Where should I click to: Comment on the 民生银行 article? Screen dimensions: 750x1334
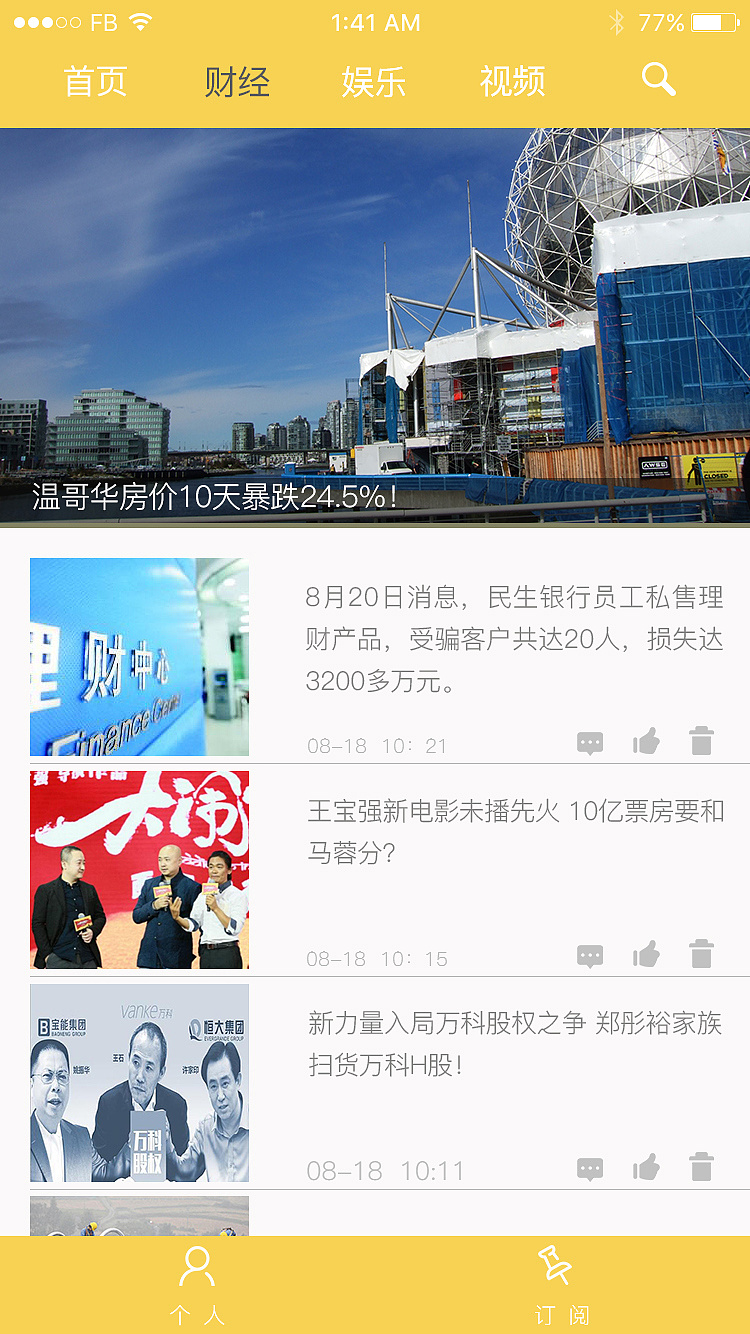[x=590, y=743]
